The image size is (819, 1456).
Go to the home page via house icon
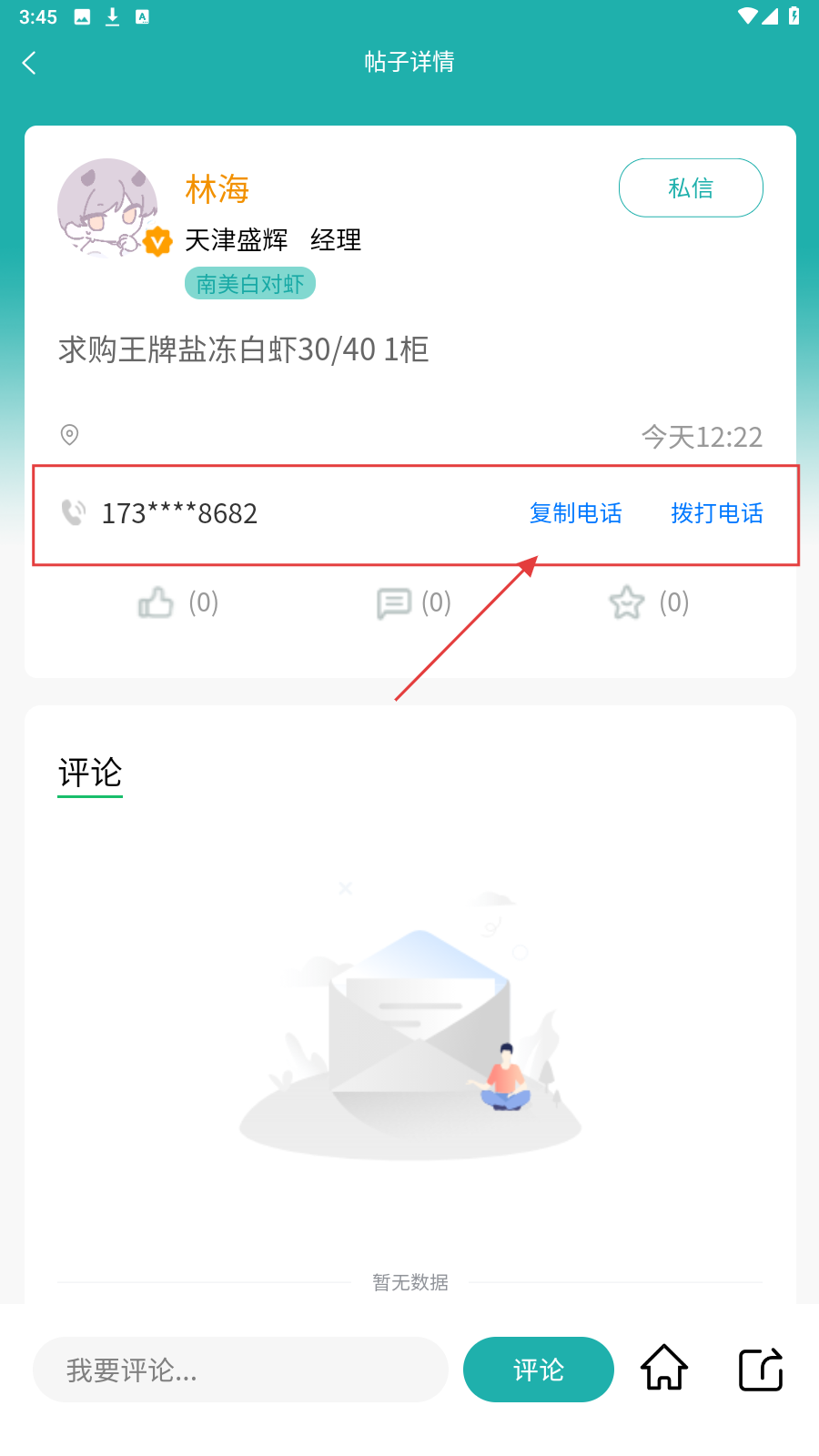pos(664,1368)
